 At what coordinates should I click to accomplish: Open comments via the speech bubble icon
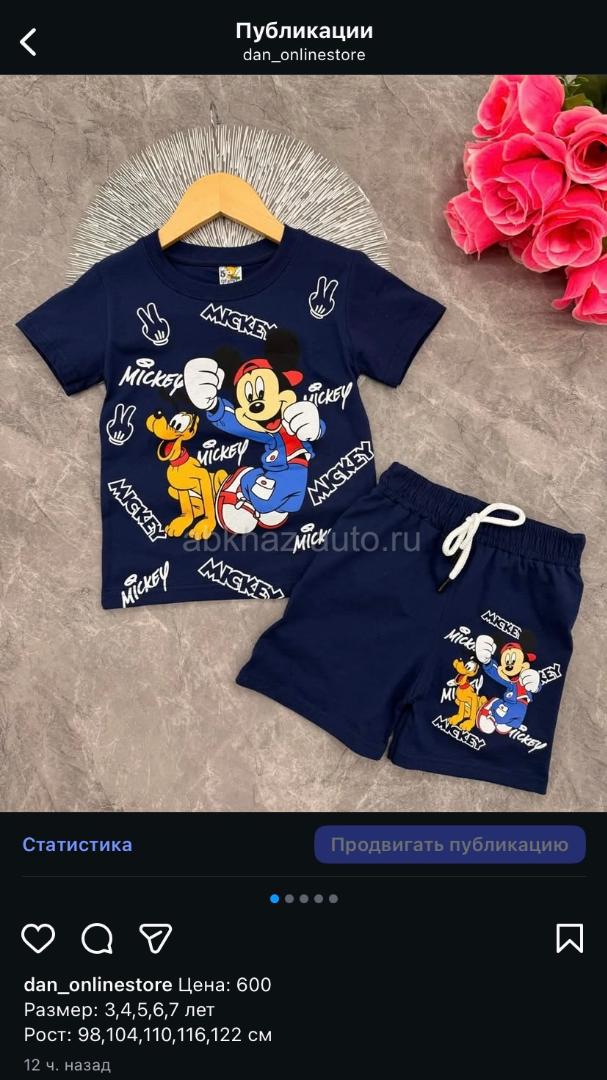(97, 938)
